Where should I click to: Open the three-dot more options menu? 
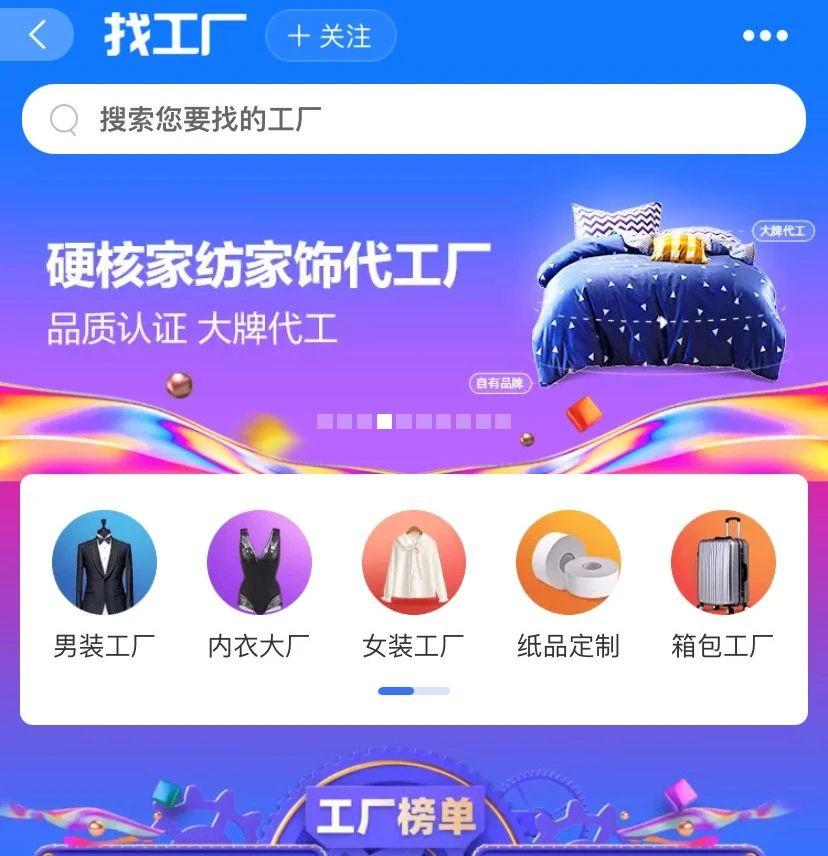pyautogui.click(x=764, y=35)
